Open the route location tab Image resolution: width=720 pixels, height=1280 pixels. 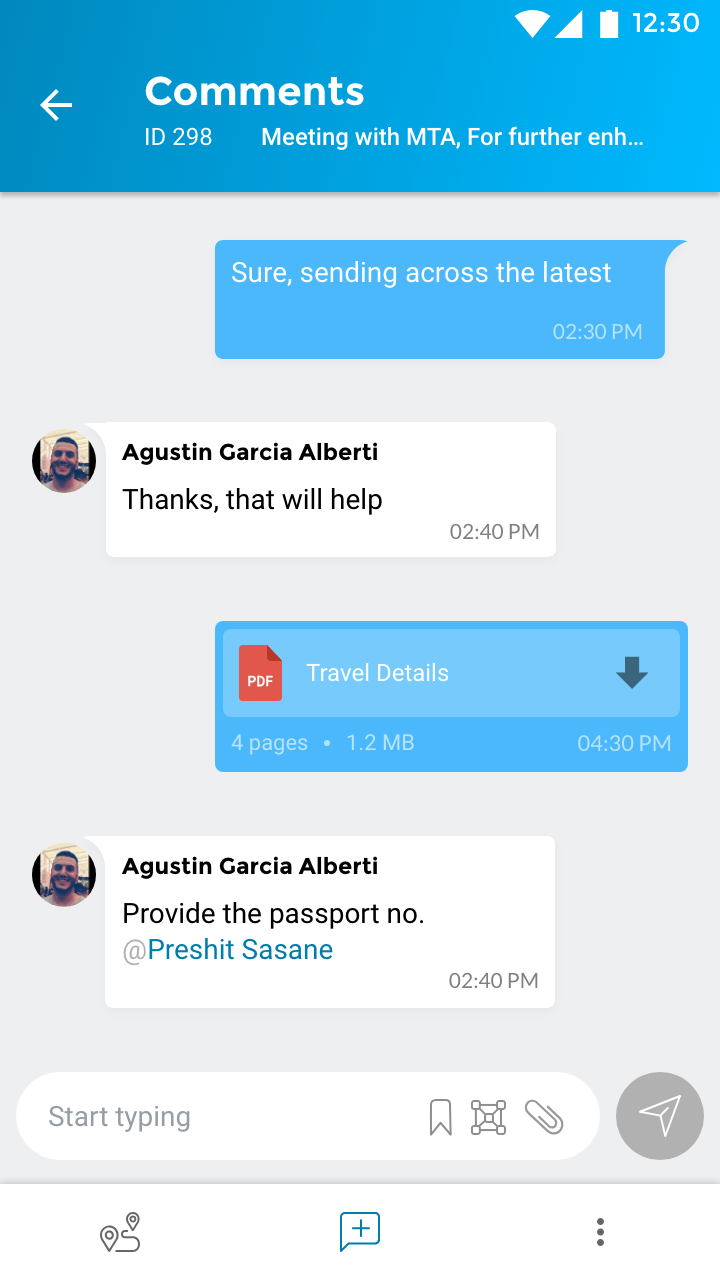pos(120,1232)
